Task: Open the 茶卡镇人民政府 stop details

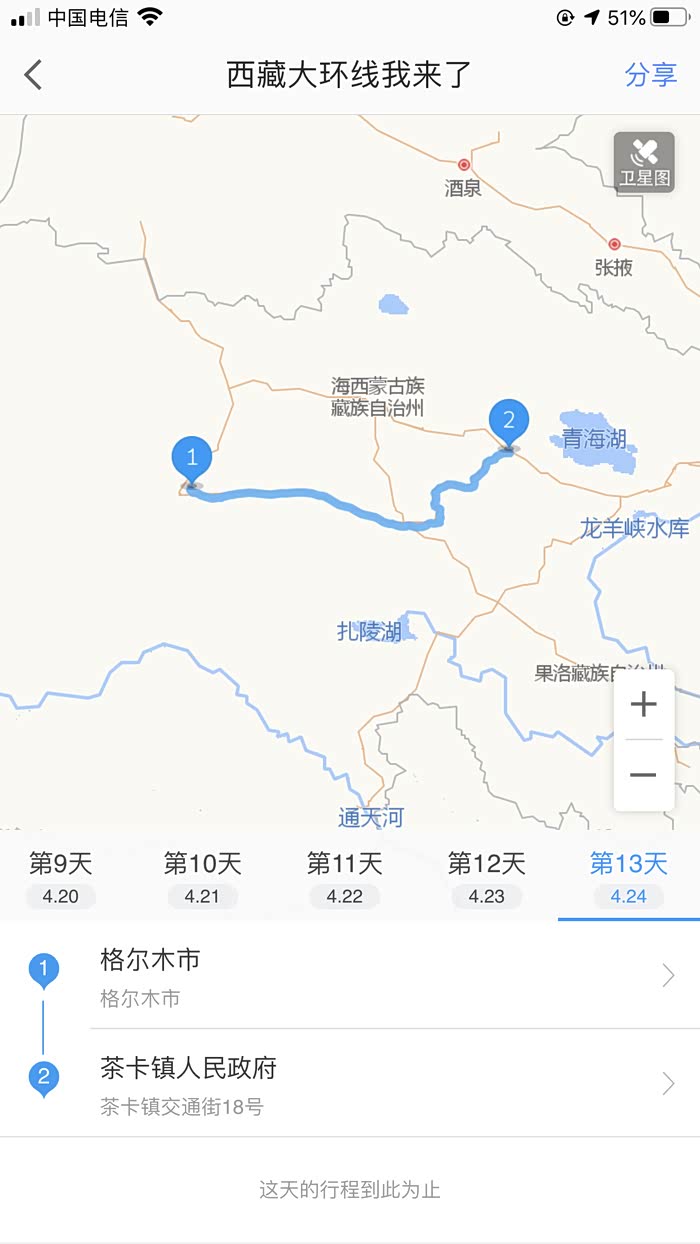Action: click(x=380, y=1084)
